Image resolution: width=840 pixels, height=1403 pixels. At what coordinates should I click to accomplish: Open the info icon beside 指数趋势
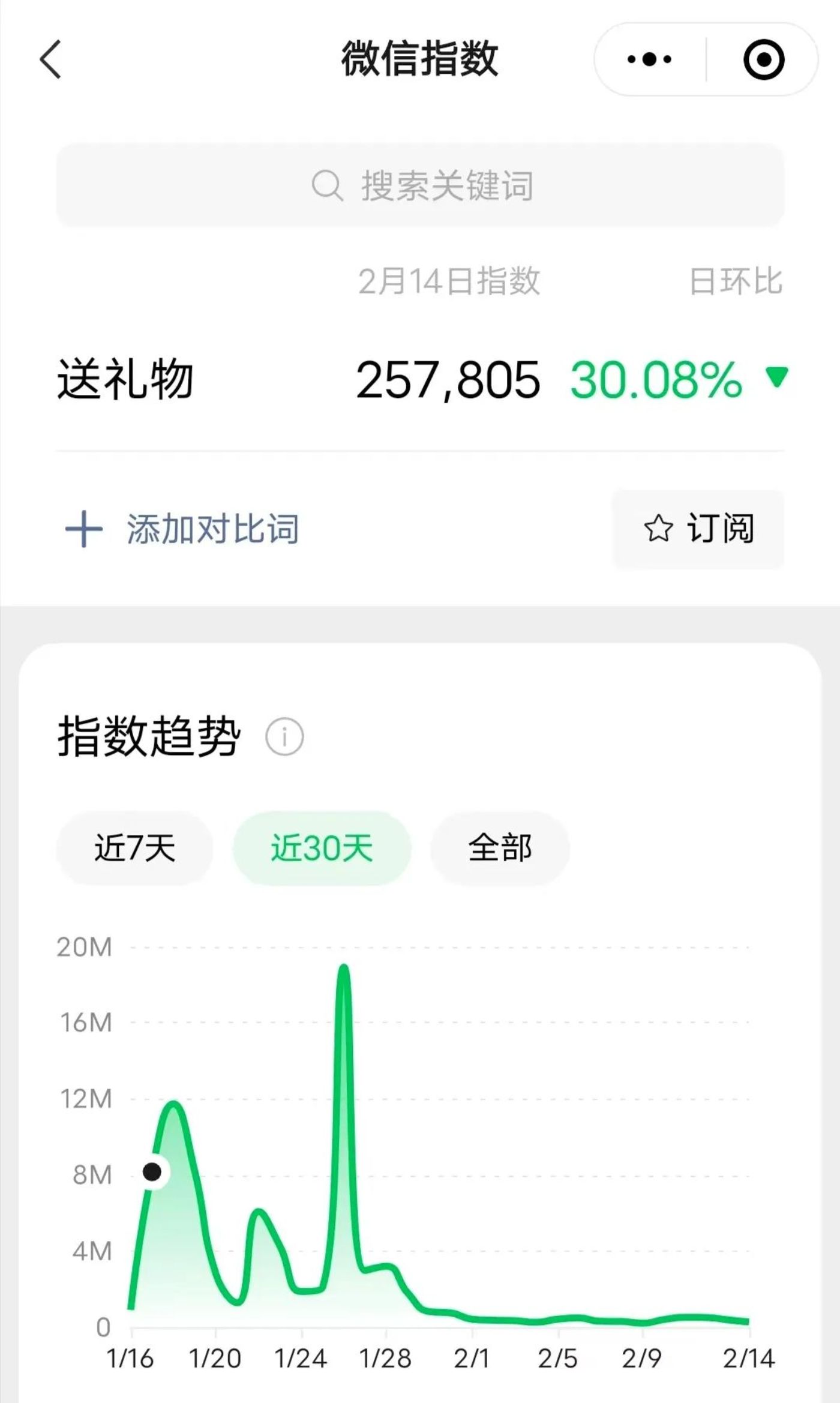(x=284, y=736)
